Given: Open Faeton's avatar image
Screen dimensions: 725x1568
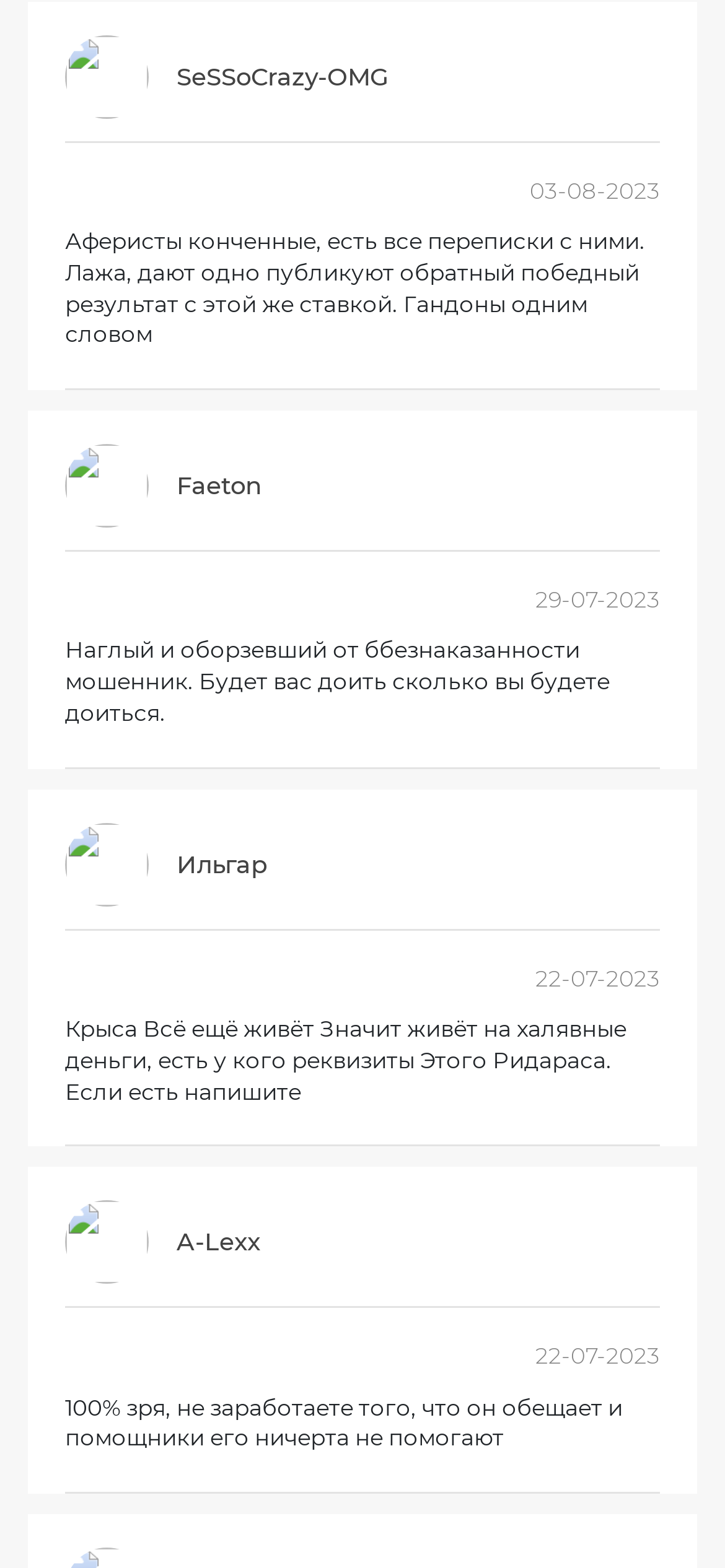Looking at the screenshot, I should [107, 486].
